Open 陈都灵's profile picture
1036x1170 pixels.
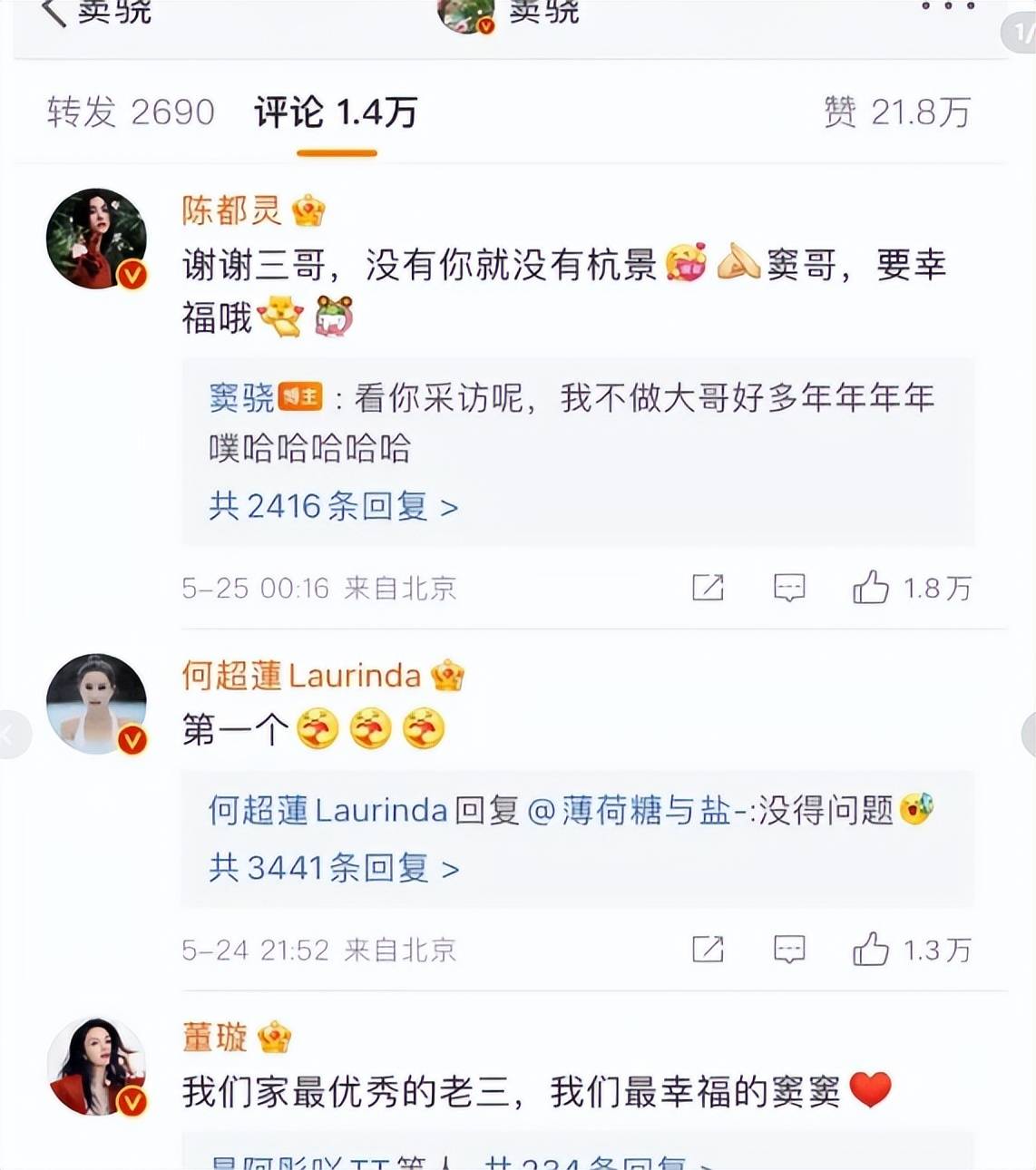click(96, 239)
